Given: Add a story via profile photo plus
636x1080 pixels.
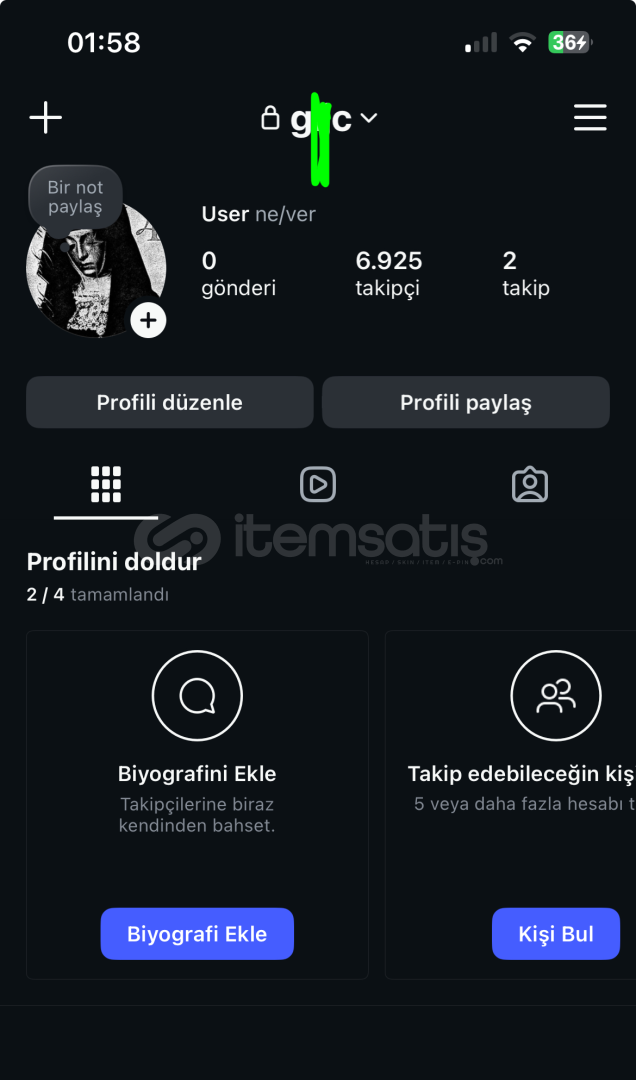Looking at the screenshot, I should click(x=148, y=320).
